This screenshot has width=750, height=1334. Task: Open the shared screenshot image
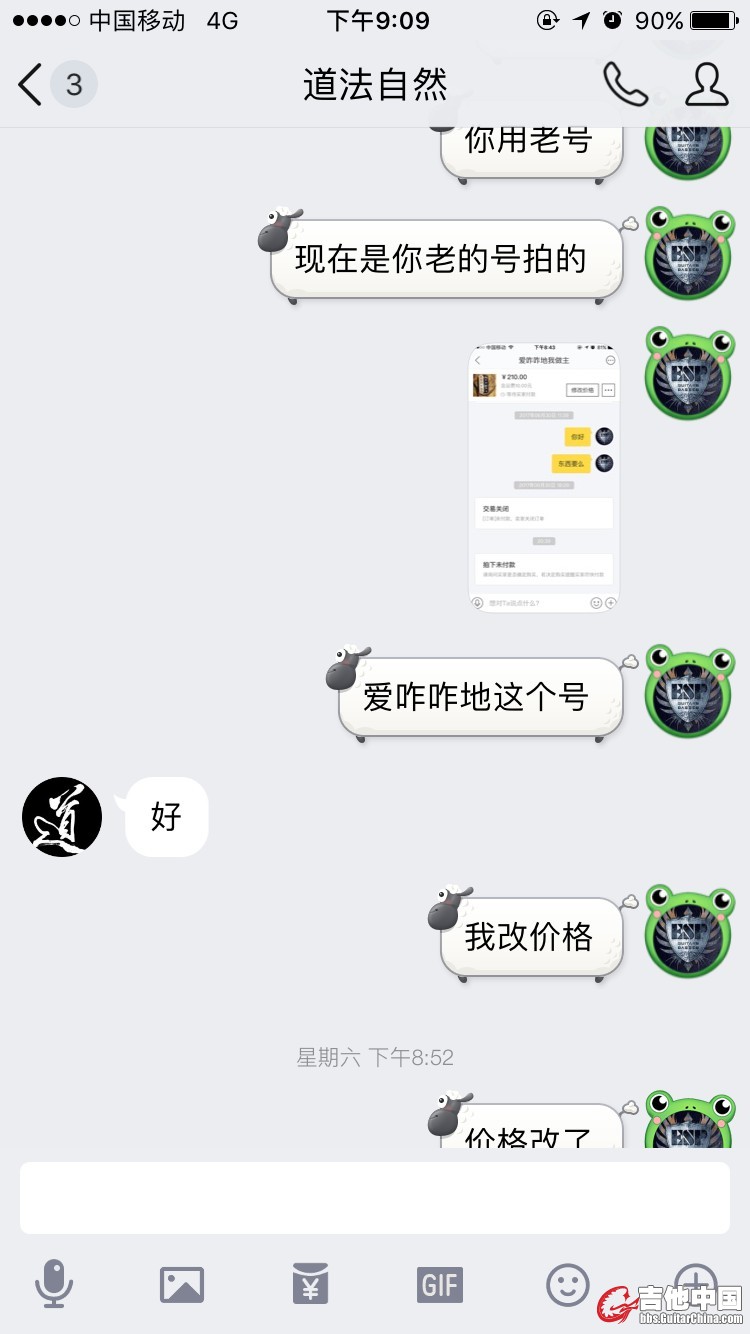click(x=544, y=477)
